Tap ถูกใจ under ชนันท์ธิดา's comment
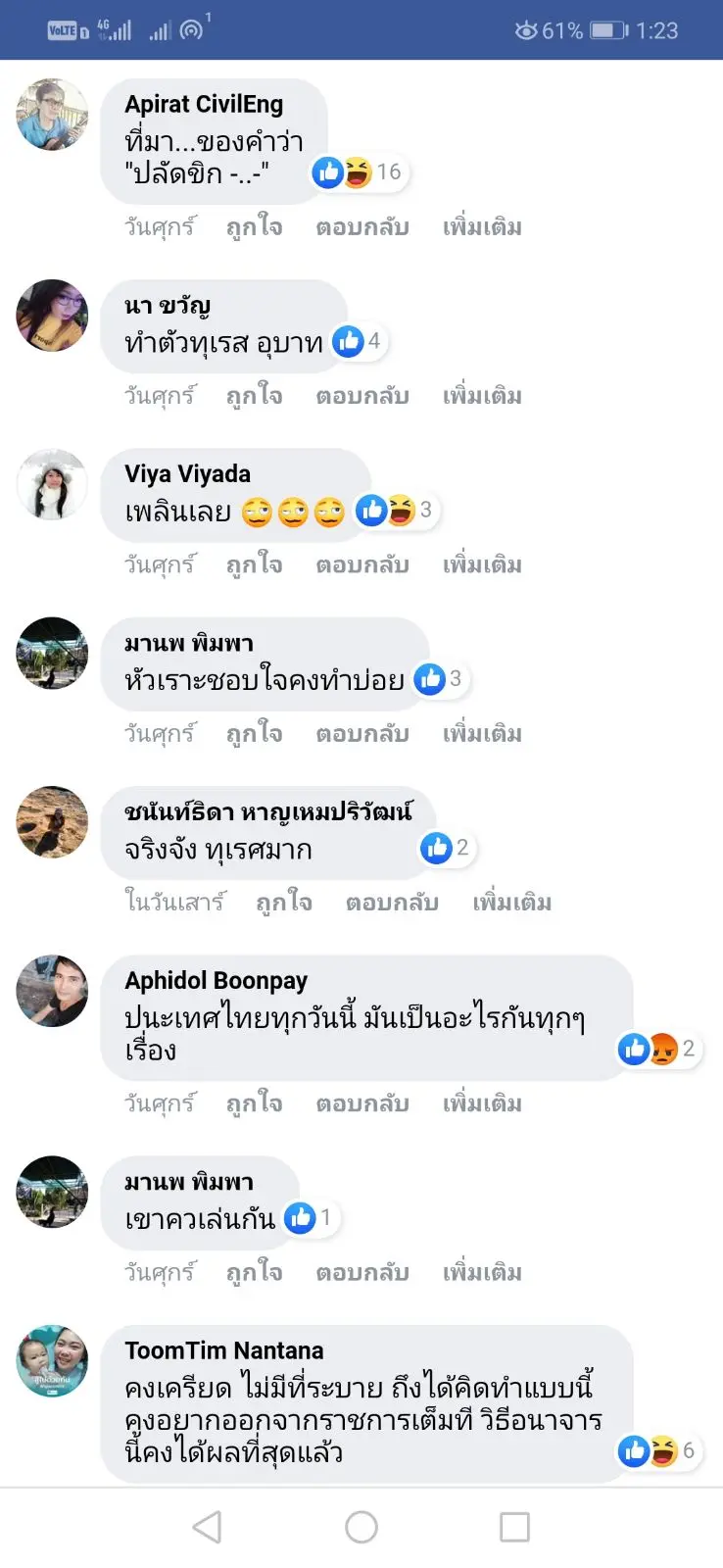 click(283, 902)
